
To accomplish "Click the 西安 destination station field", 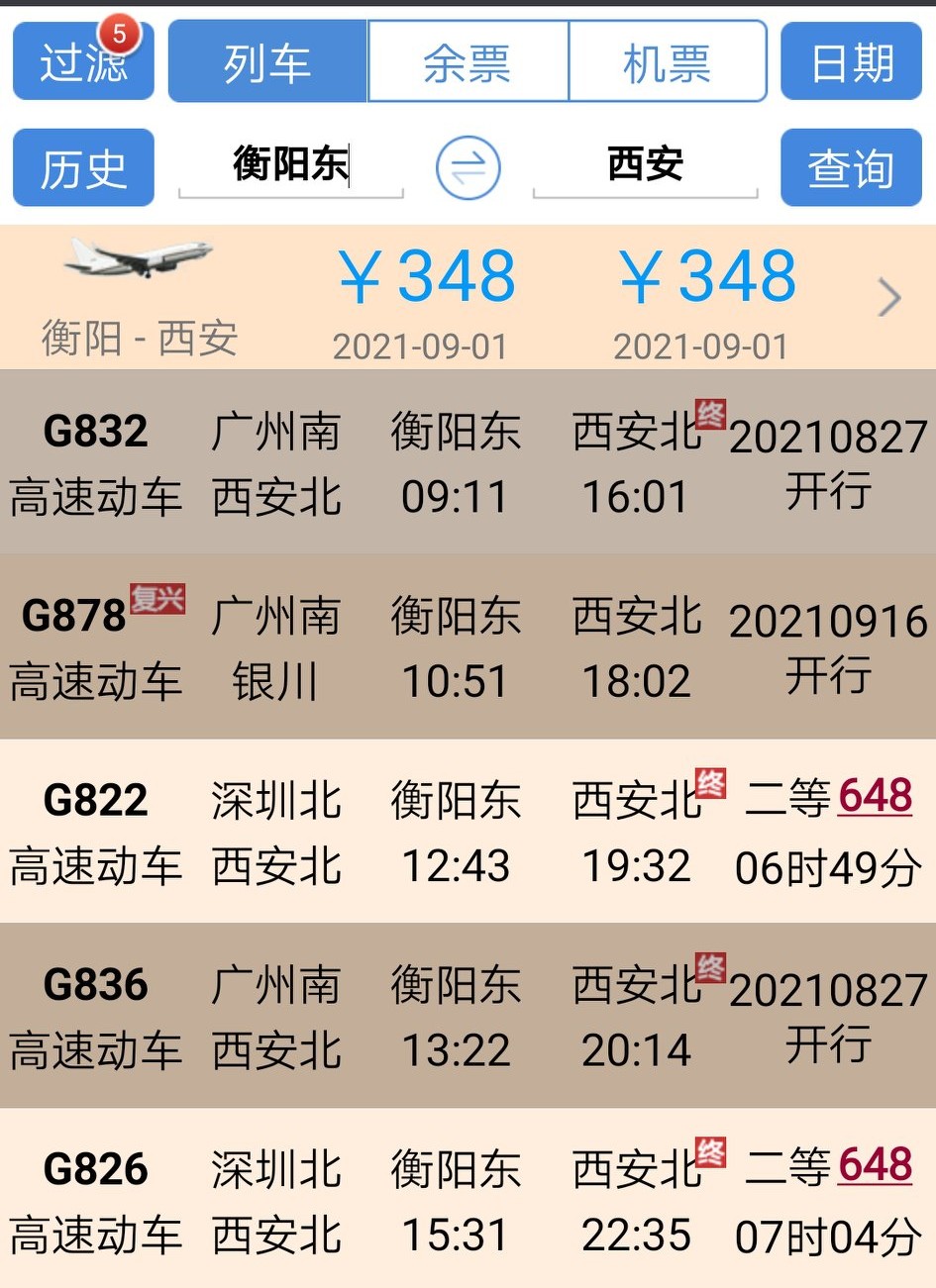I will pyautogui.click(x=645, y=167).
